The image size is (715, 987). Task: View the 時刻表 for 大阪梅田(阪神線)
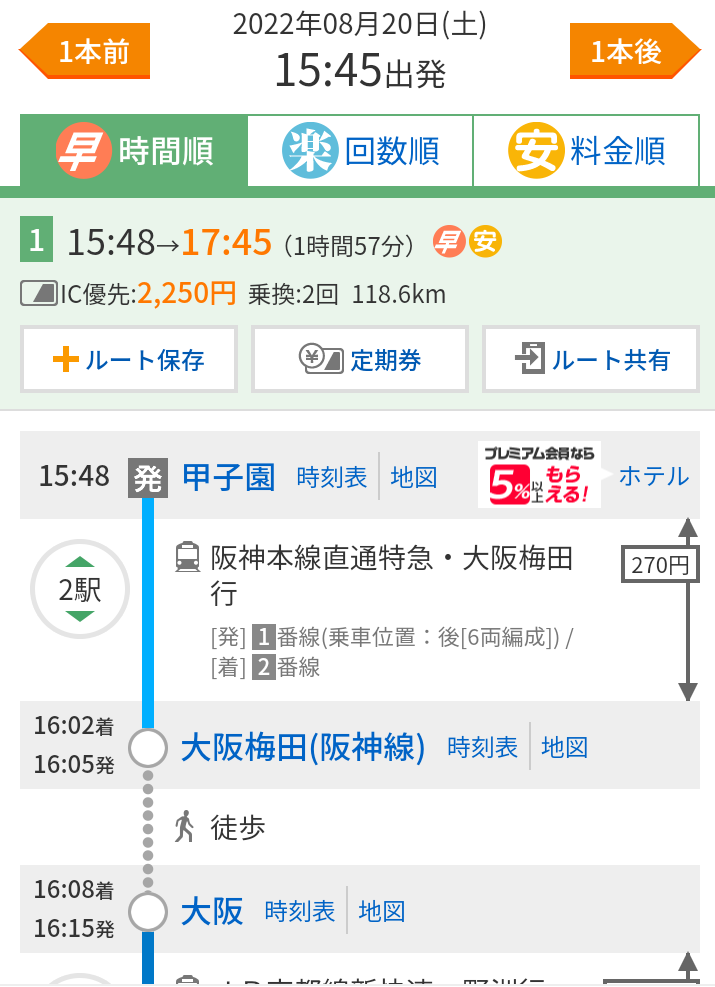tap(483, 747)
